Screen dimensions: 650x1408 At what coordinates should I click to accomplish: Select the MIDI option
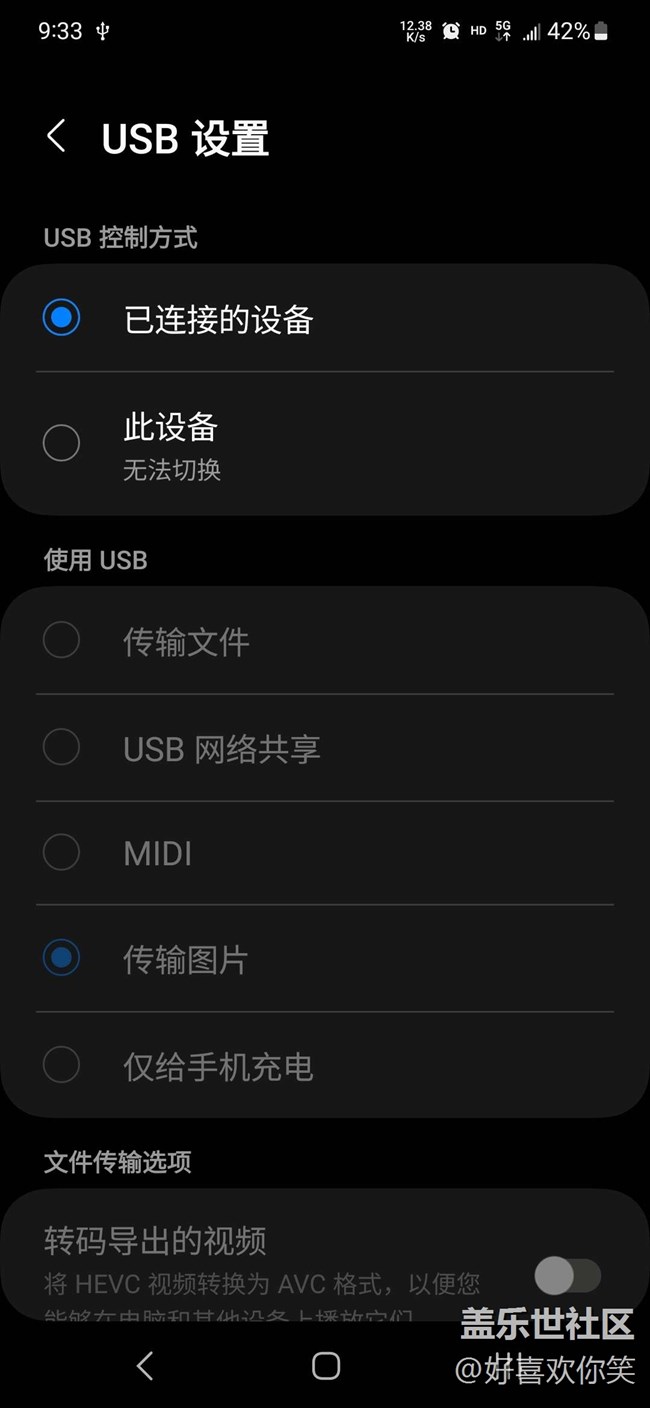[325, 853]
